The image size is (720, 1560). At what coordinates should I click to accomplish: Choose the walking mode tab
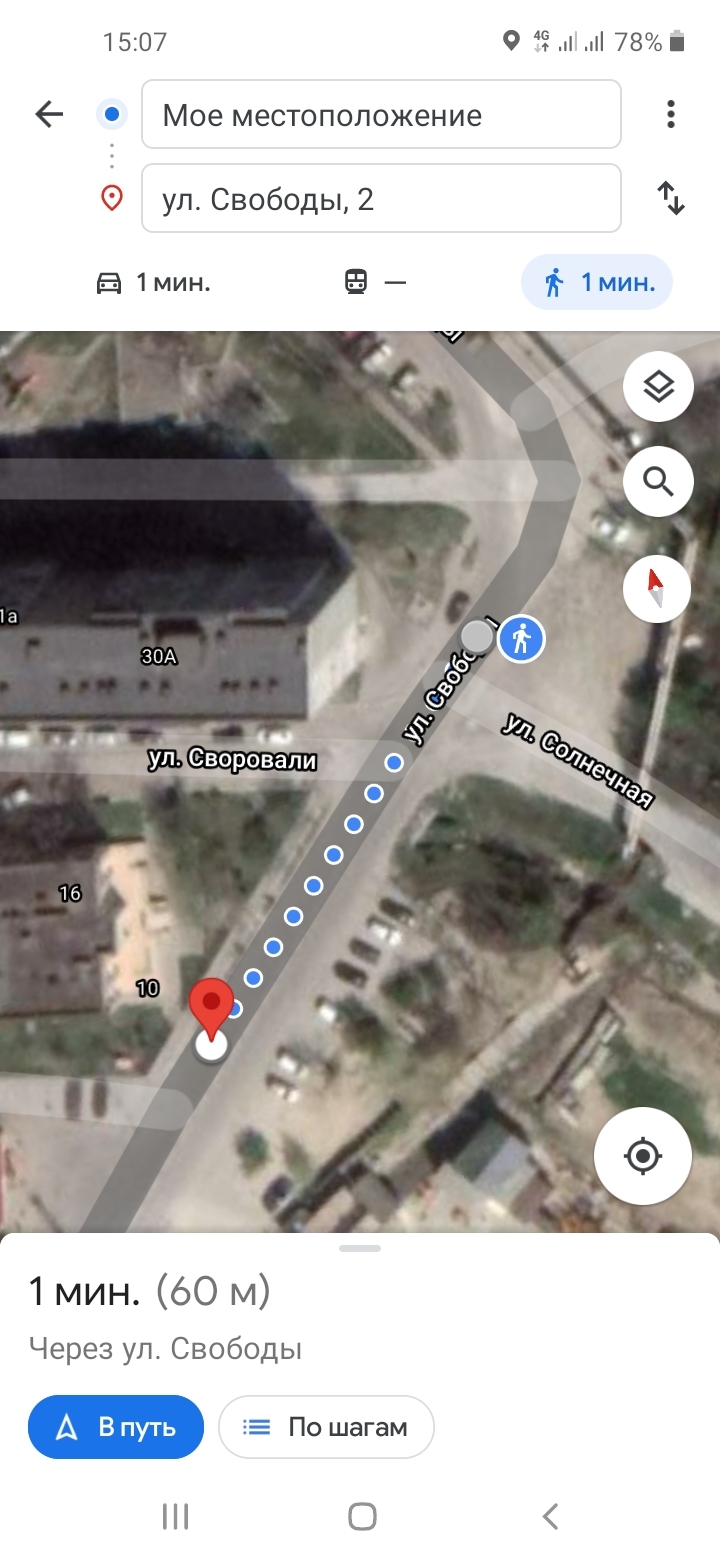point(597,283)
